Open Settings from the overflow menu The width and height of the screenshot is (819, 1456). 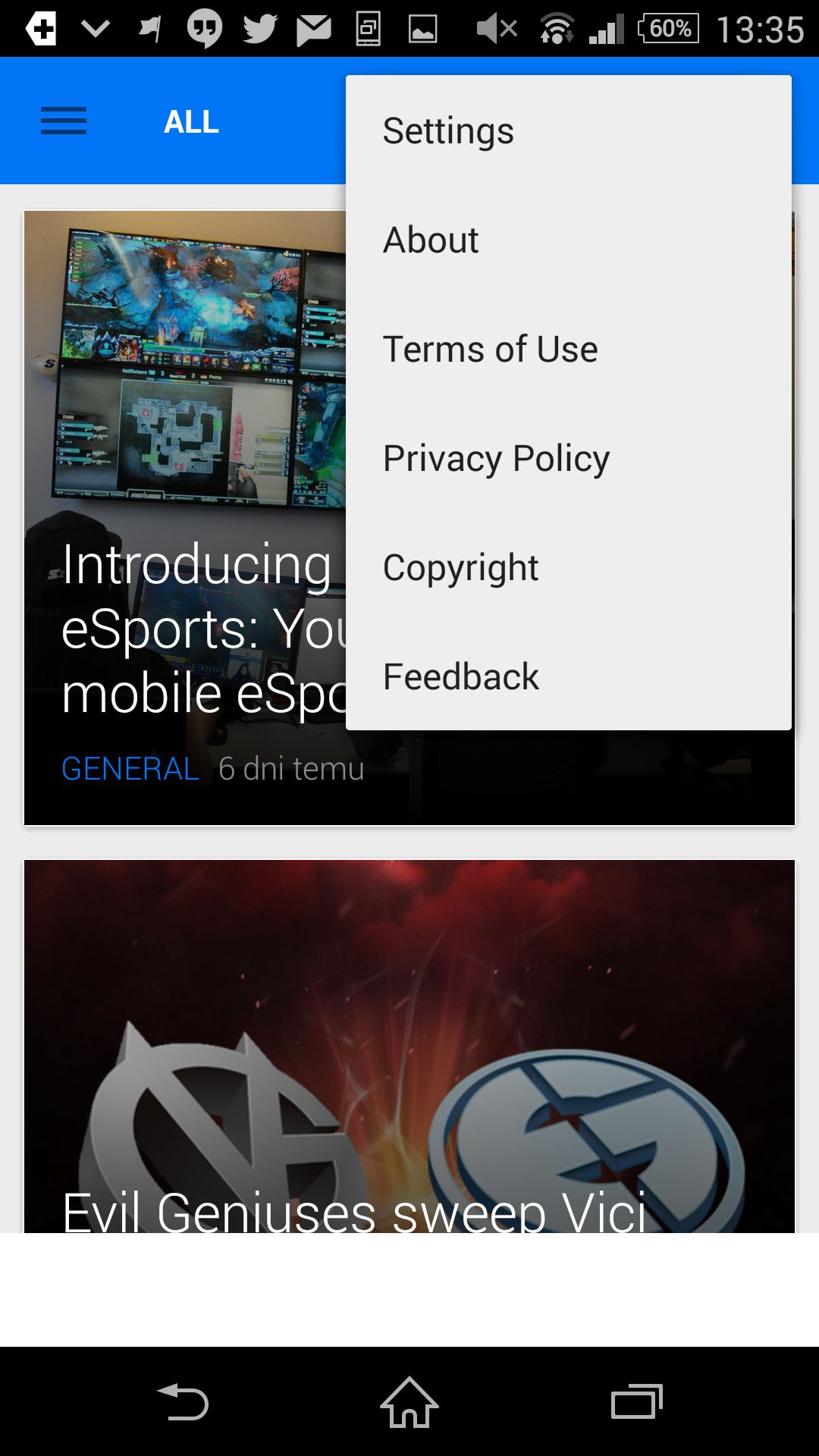[569, 130]
